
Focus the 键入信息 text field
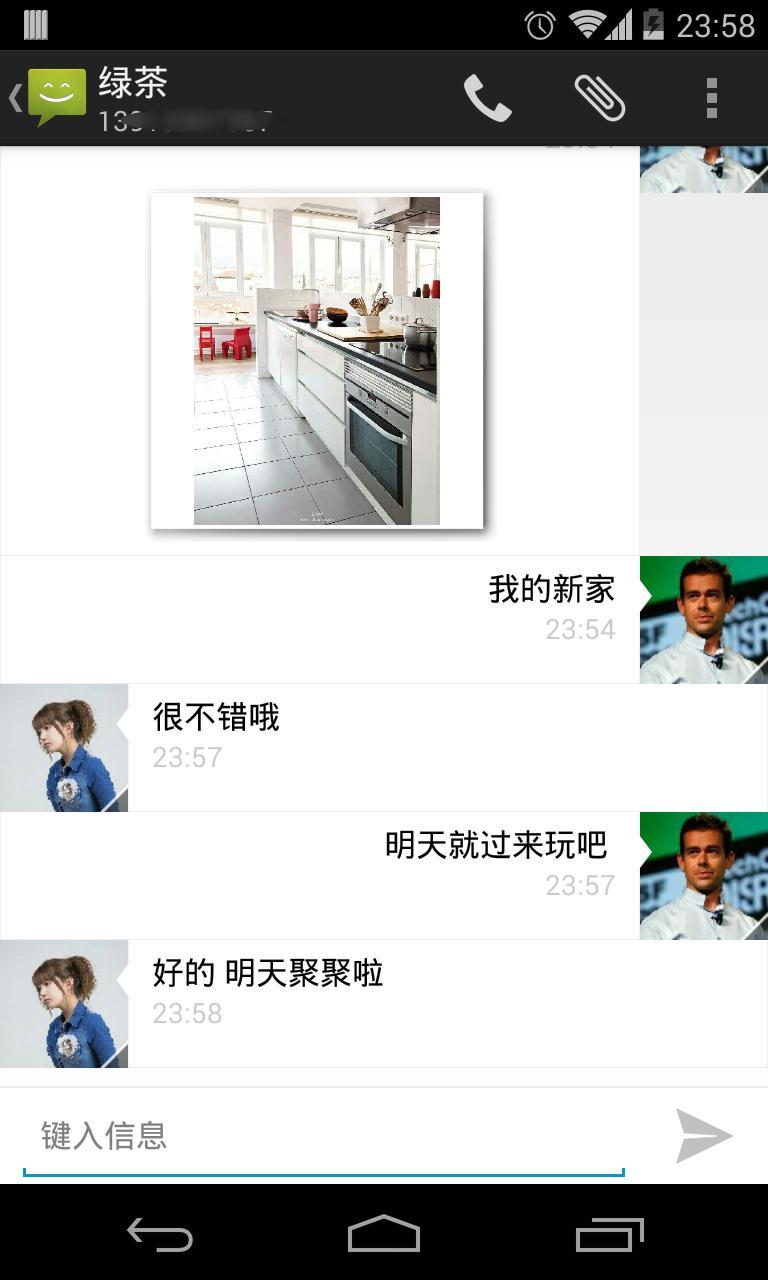pyautogui.click(x=323, y=1136)
